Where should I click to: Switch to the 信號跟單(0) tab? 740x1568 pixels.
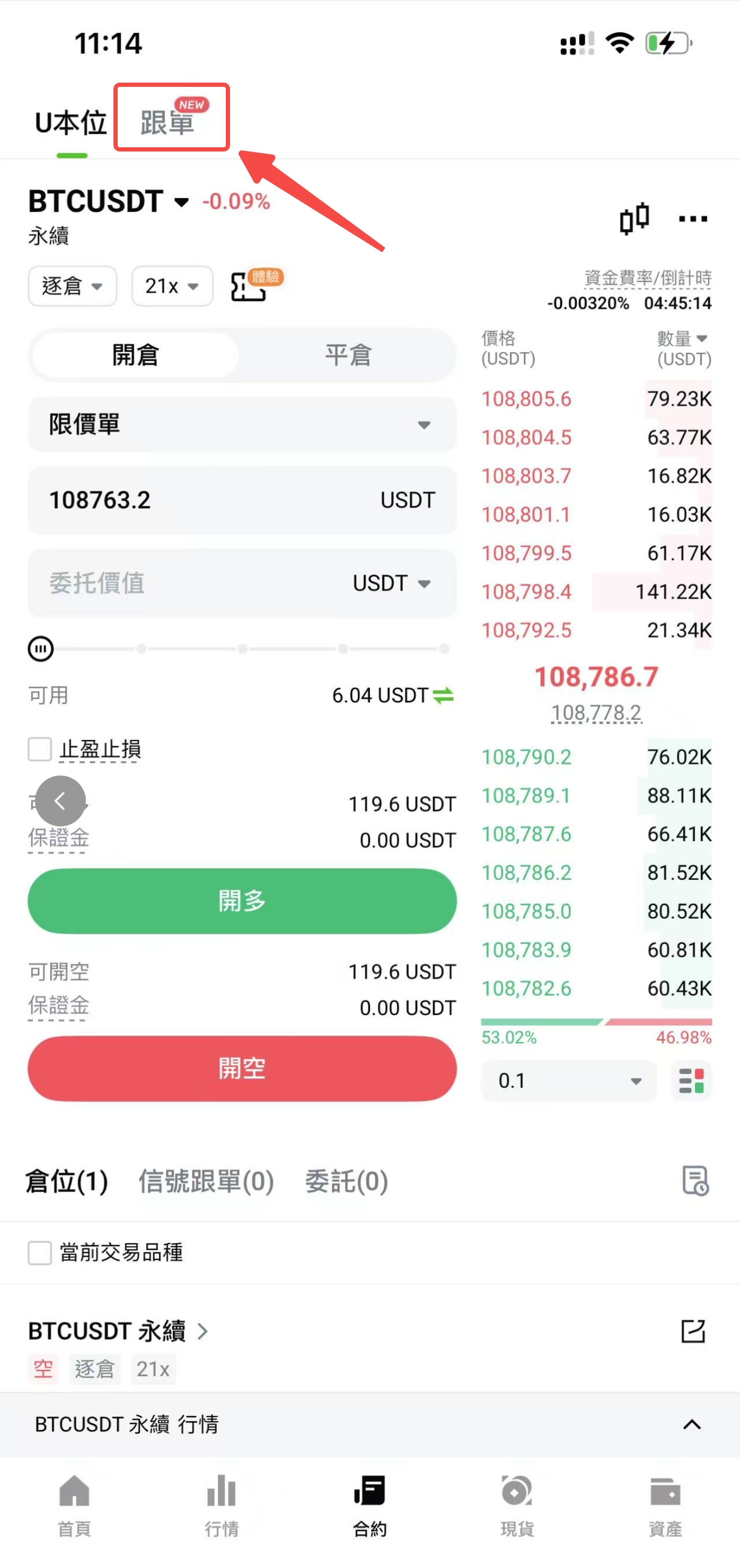[x=206, y=1181]
